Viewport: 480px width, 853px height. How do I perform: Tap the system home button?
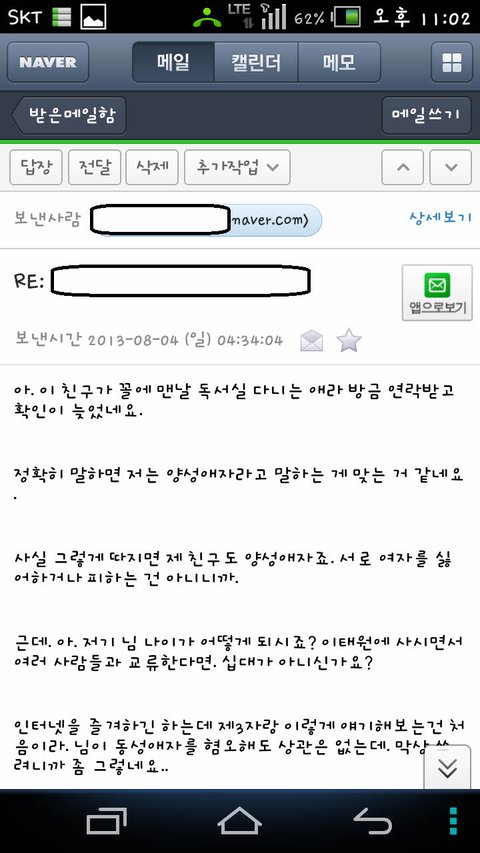point(239,821)
